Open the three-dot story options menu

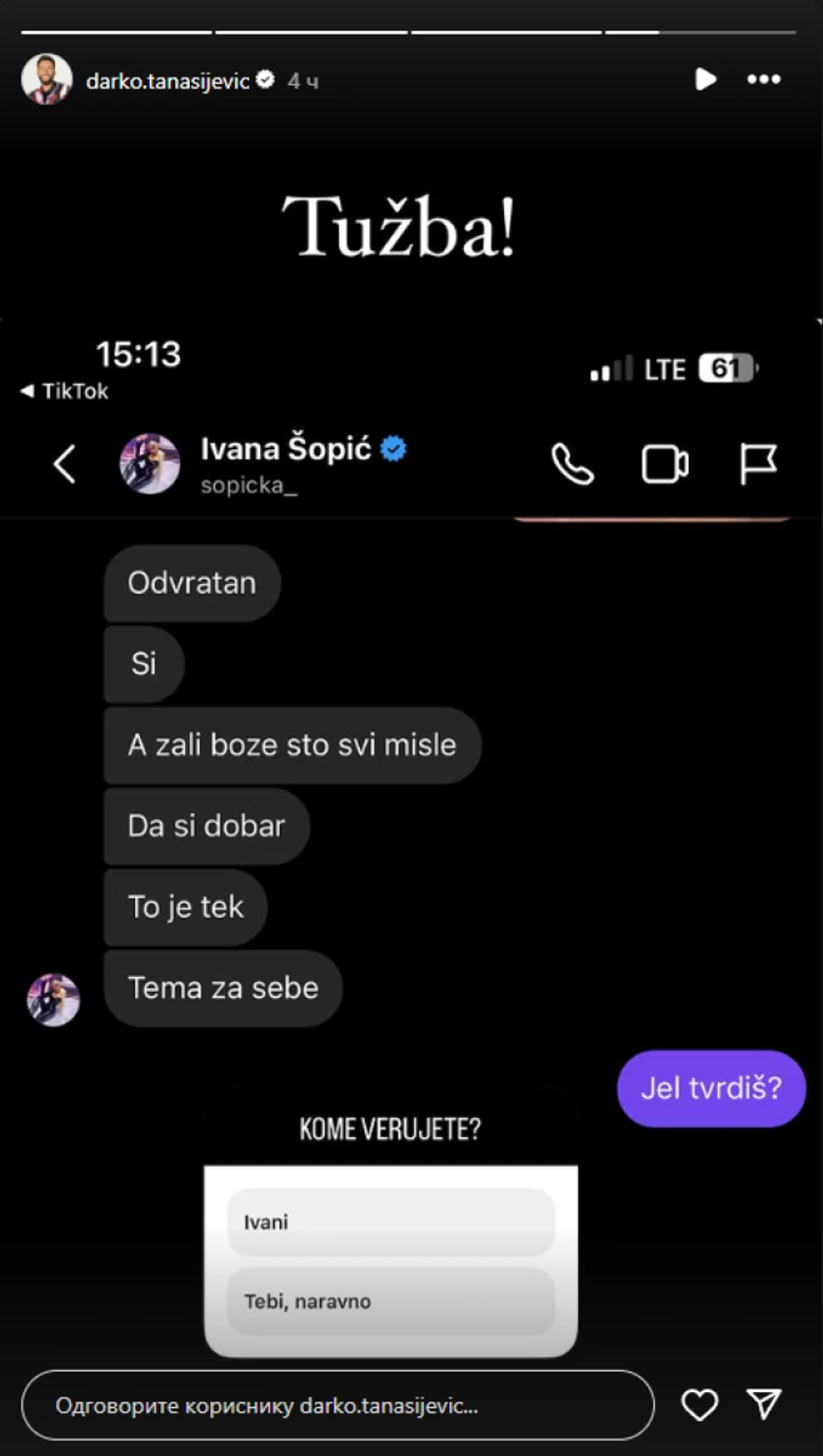click(763, 80)
